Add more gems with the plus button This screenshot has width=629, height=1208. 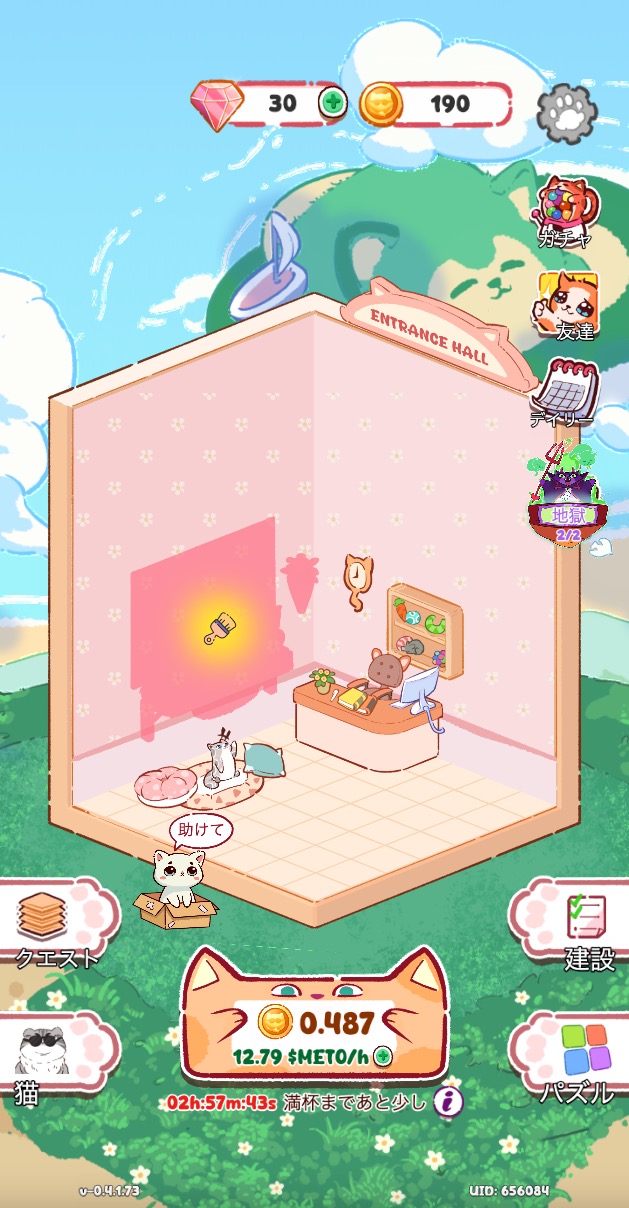tap(333, 103)
